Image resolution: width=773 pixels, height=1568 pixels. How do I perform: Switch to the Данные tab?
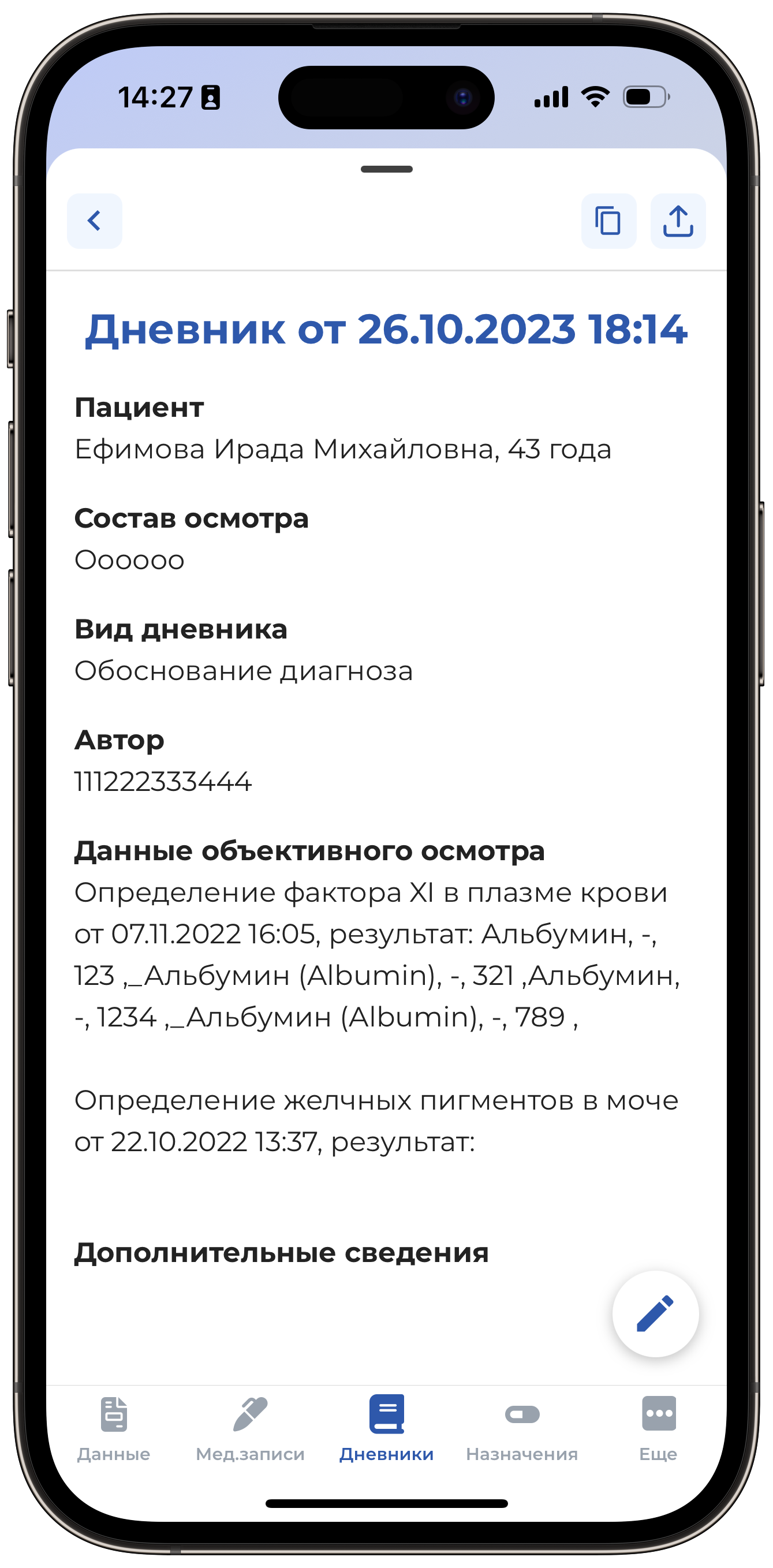click(x=114, y=1429)
